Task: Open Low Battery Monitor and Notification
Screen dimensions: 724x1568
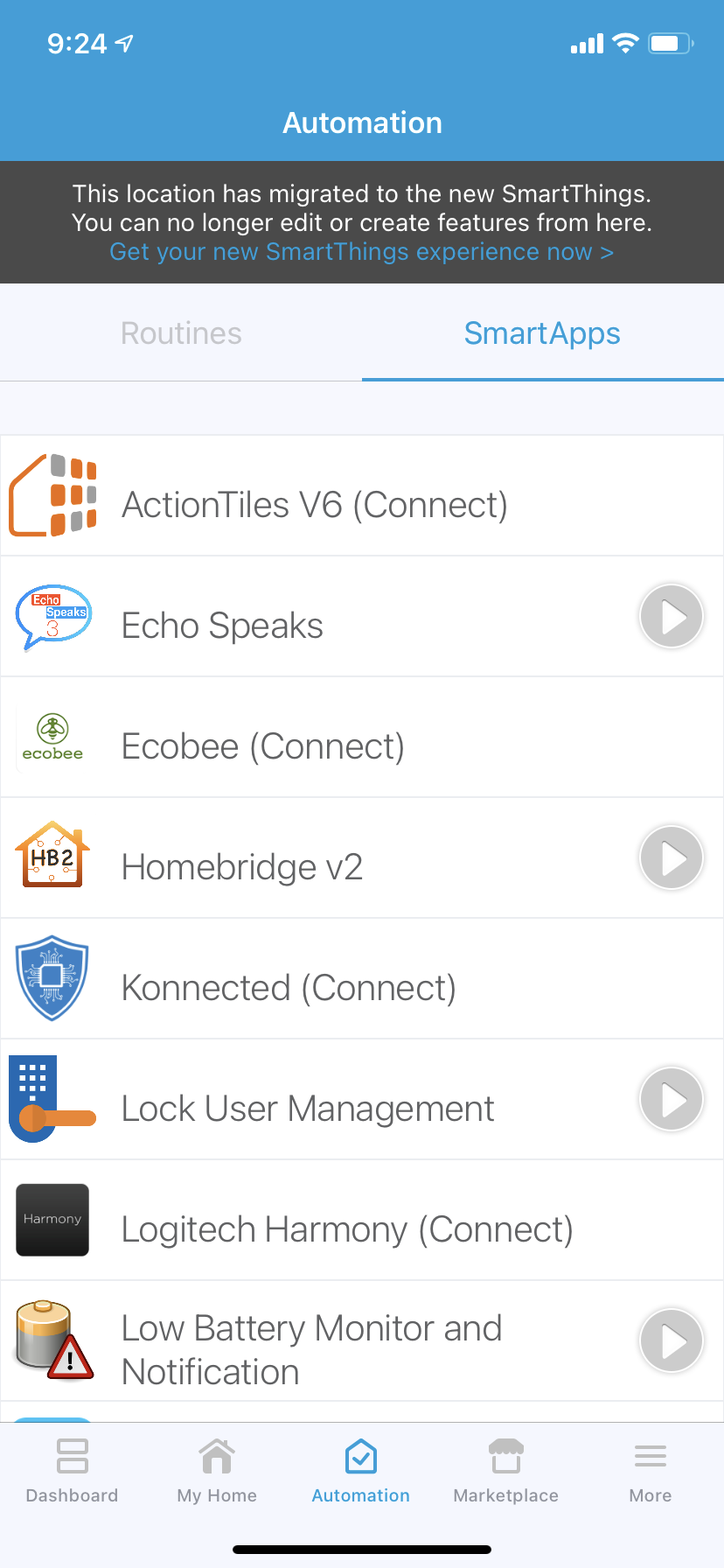Action: point(311,1349)
